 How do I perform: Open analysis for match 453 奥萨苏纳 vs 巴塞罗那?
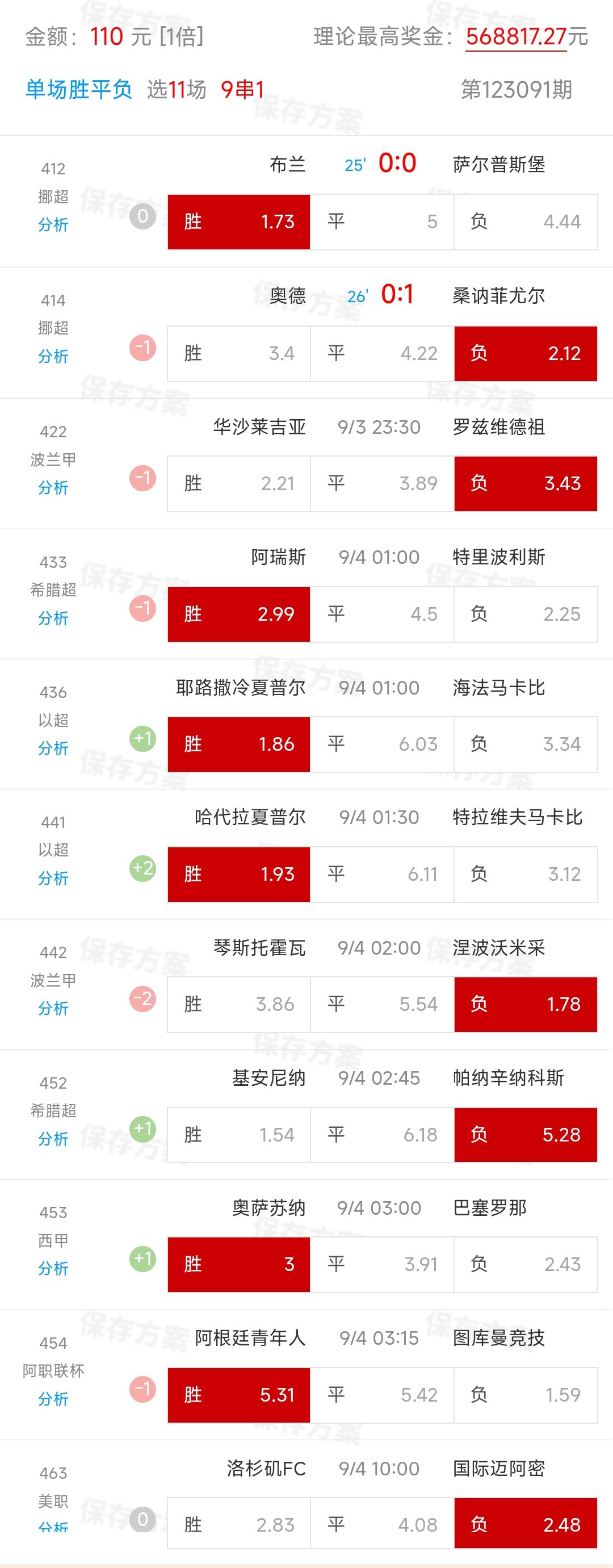click(53, 1269)
